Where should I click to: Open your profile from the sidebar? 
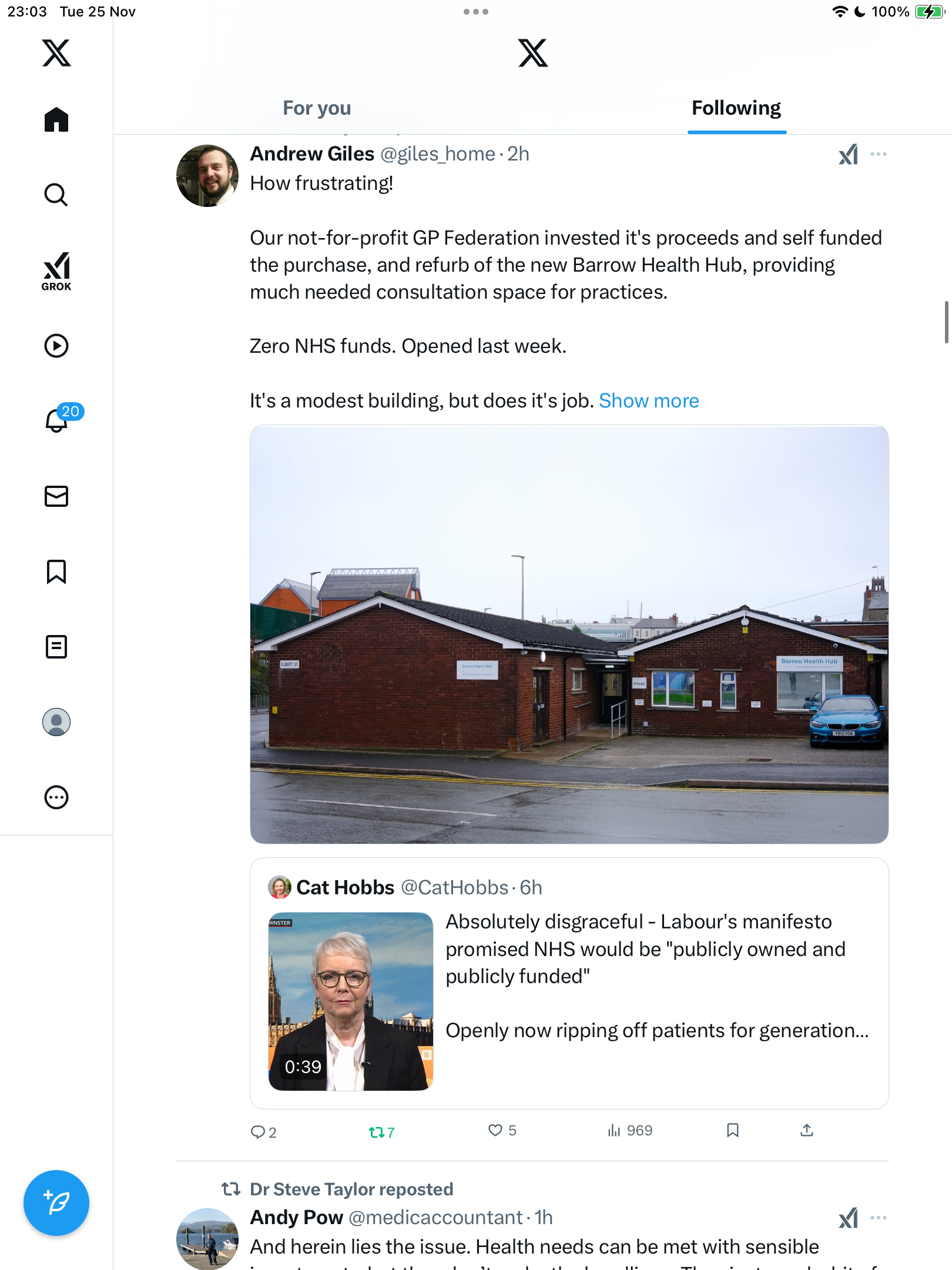point(56,722)
